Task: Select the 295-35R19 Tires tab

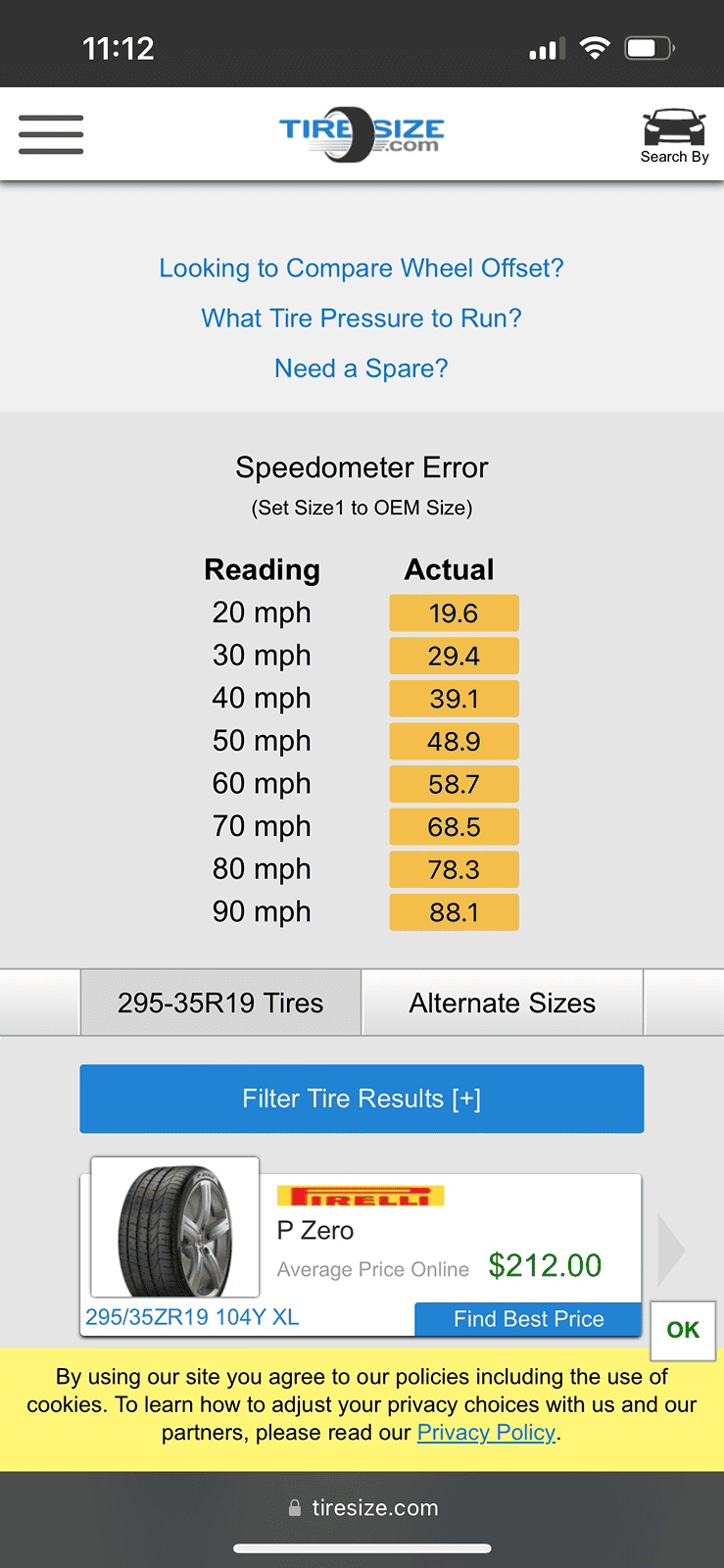Action: pos(220,1003)
